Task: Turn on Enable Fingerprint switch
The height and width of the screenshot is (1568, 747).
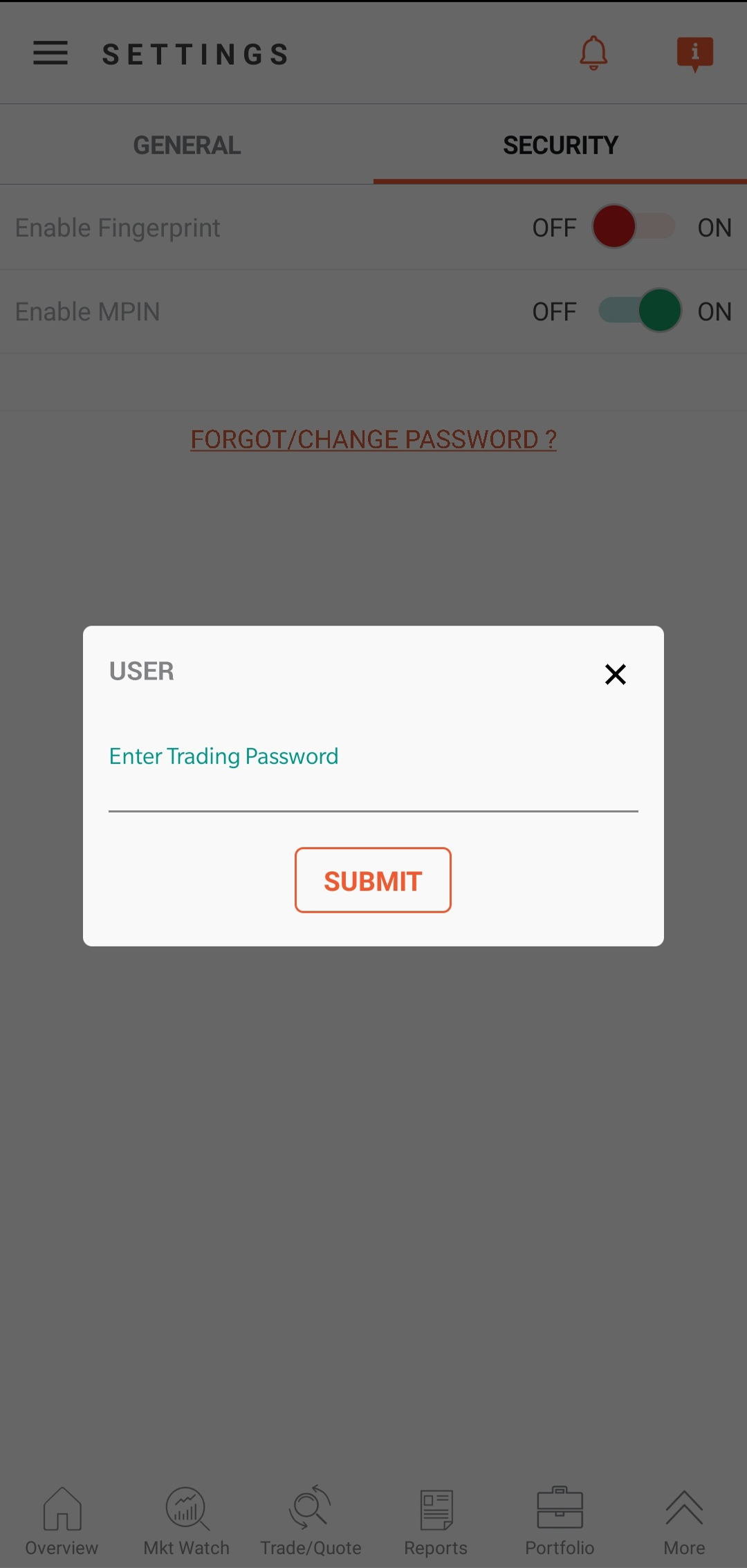Action: [x=634, y=227]
